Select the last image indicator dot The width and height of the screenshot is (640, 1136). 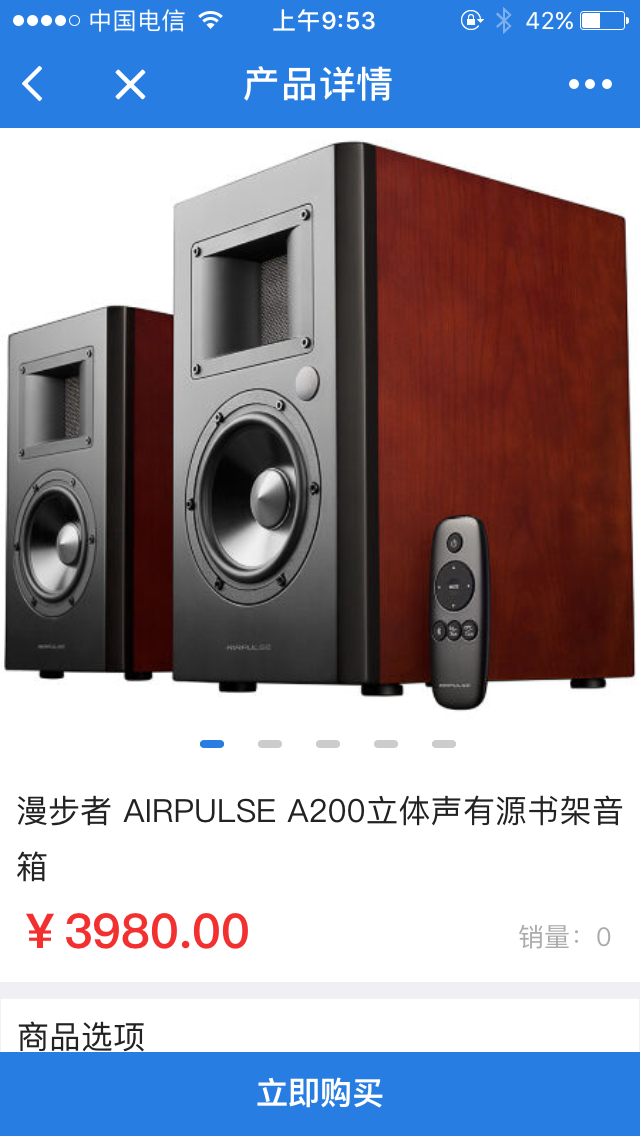444,744
